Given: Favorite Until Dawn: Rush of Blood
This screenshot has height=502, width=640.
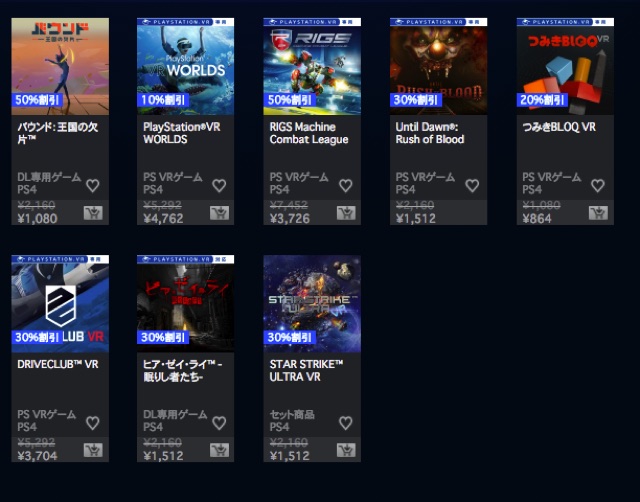Looking at the screenshot, I should pos(472,185).
